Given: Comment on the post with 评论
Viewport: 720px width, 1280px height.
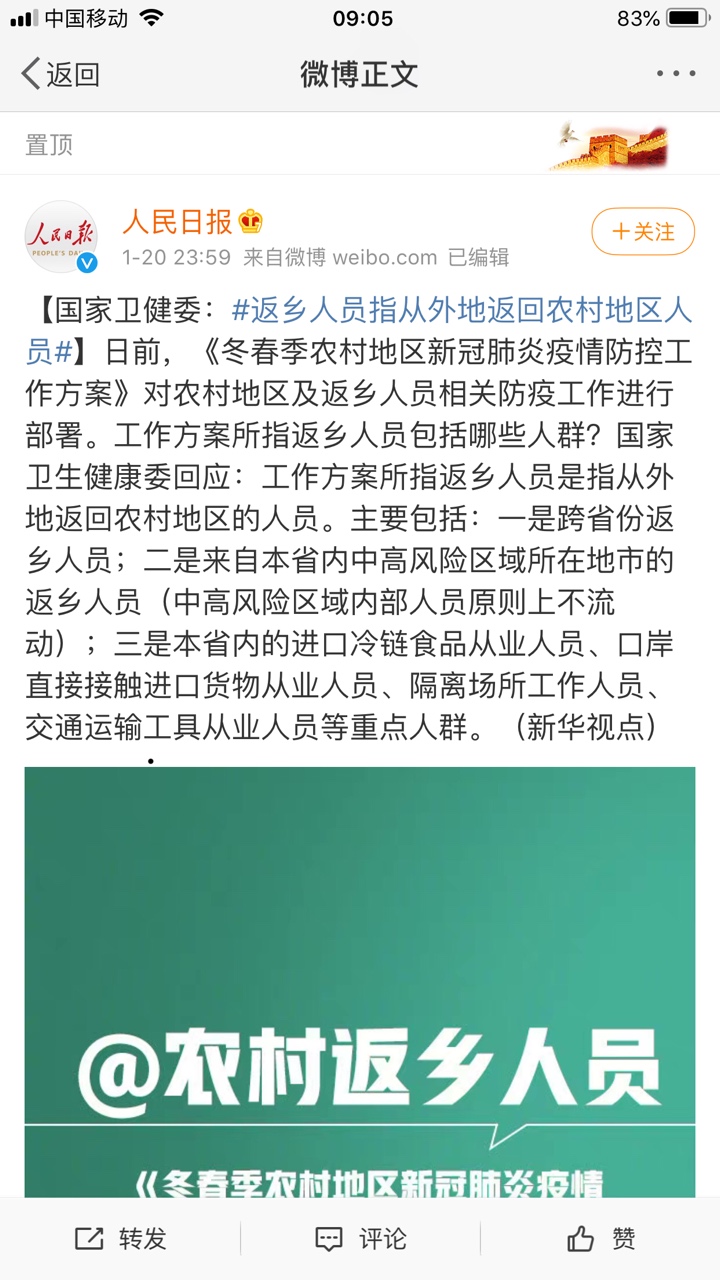Looking at the screenshot, I should 360,1239.
